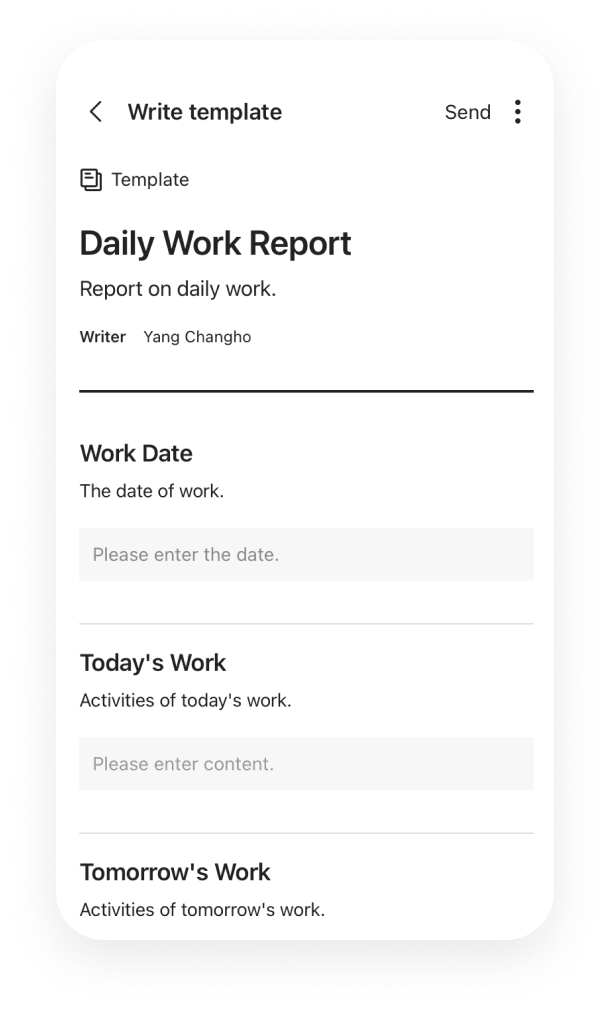Open the three-dot overflow menu
This screenshot has height=1012, width=609.
pos(517,112)
